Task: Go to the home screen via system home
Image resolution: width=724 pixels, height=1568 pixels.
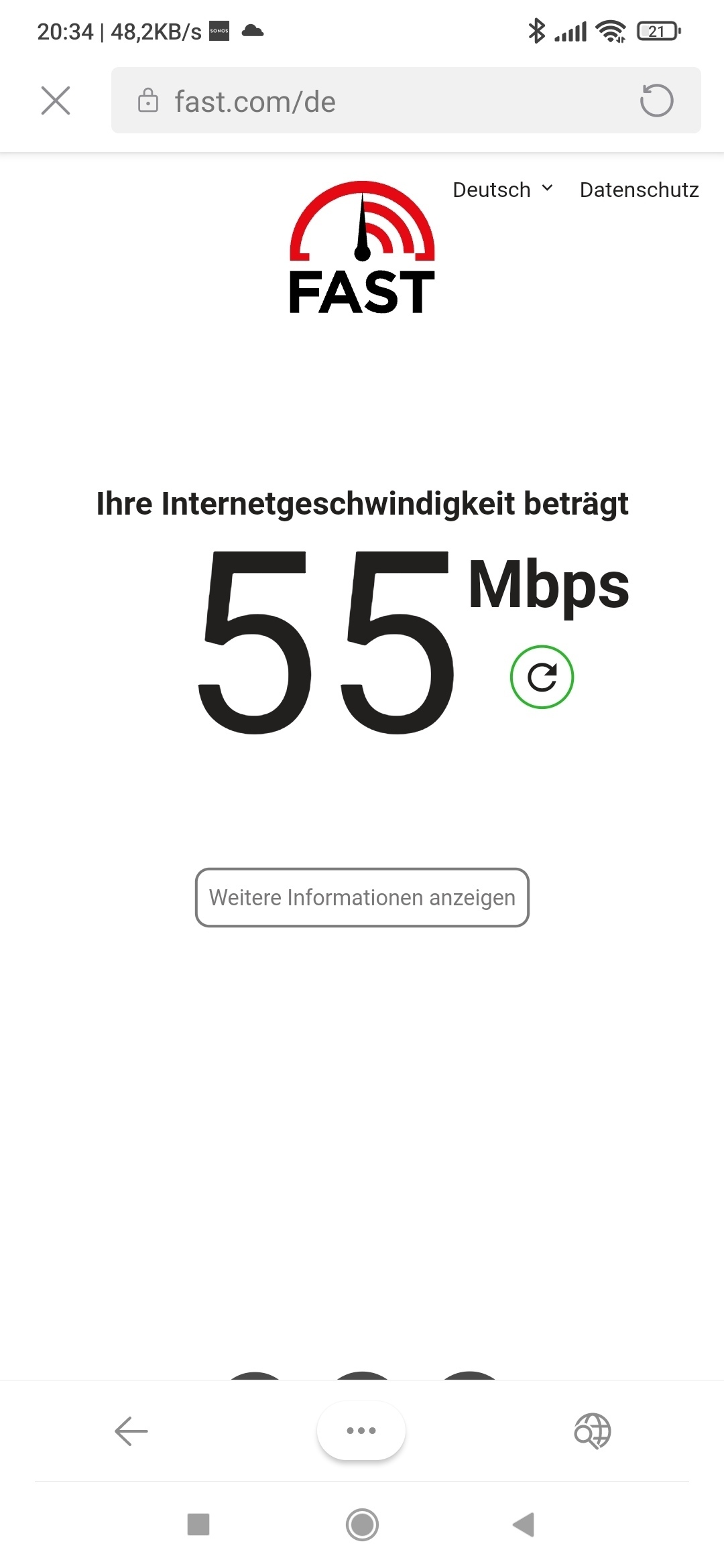Action: pos(362,1524)
